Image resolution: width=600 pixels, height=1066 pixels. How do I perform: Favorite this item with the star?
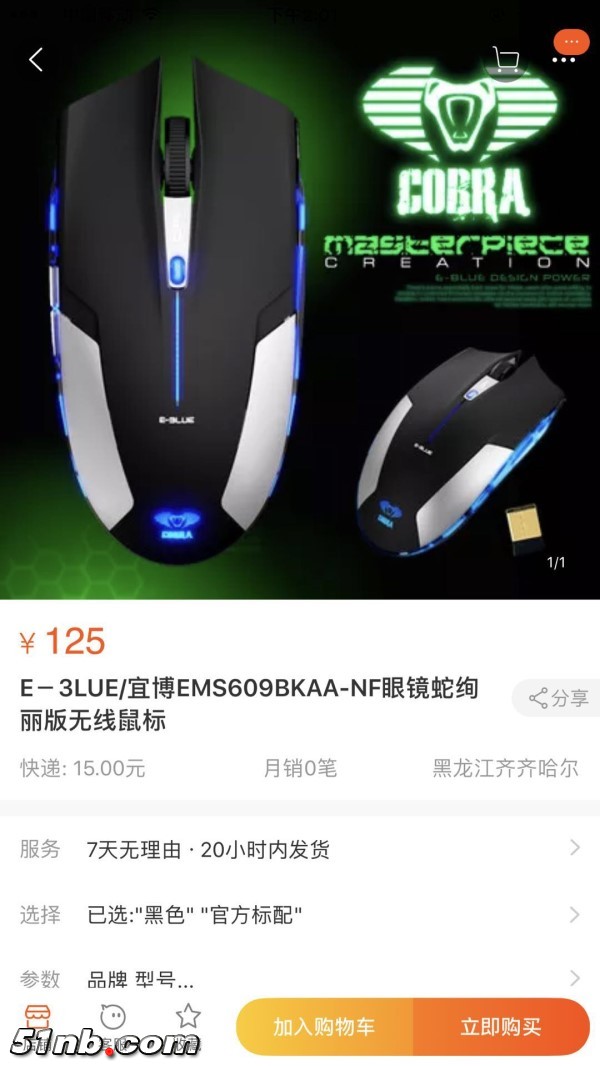(x=188, y=1022)
